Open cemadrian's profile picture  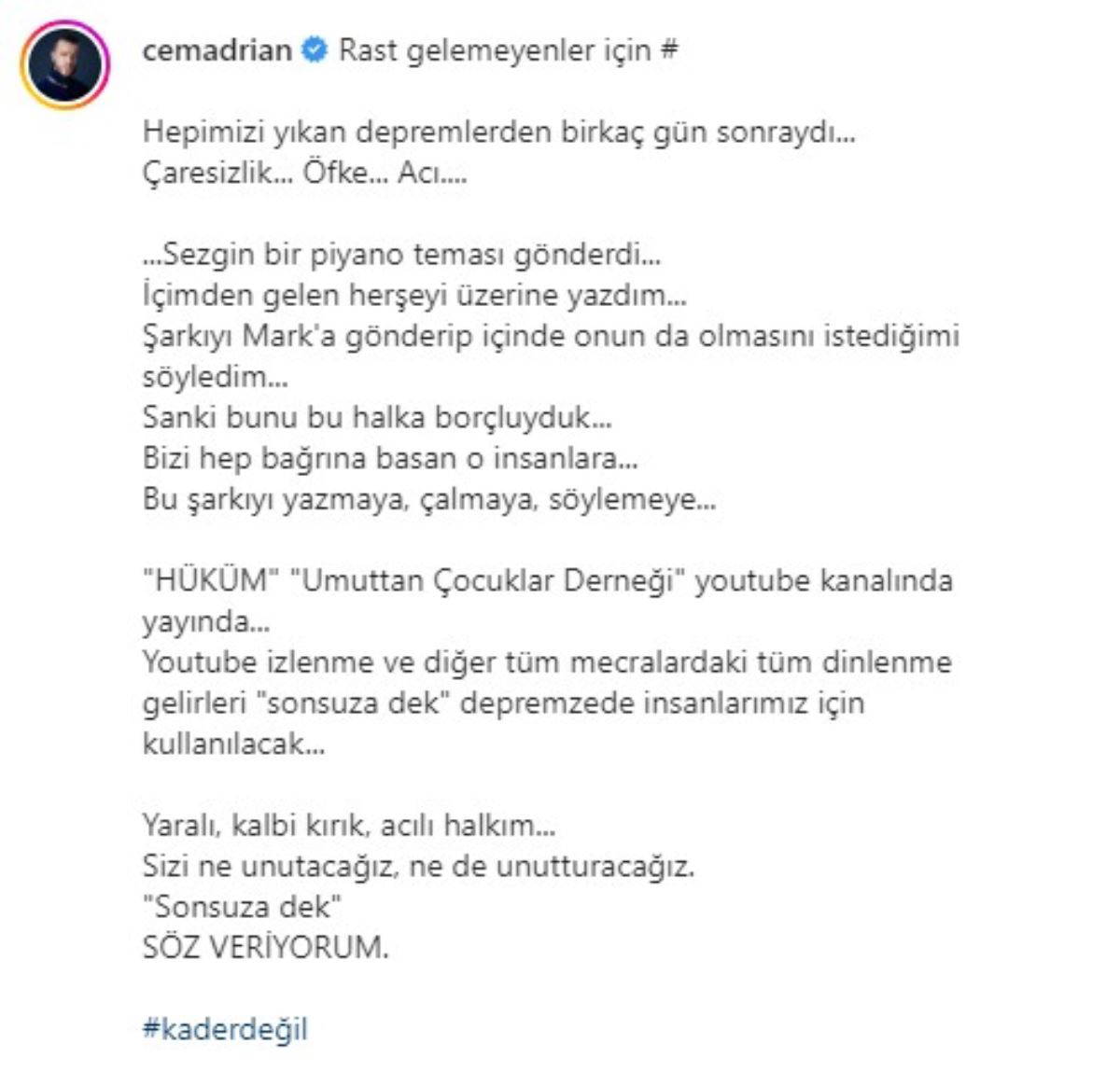pyautogui.click(x=65, y=65)
